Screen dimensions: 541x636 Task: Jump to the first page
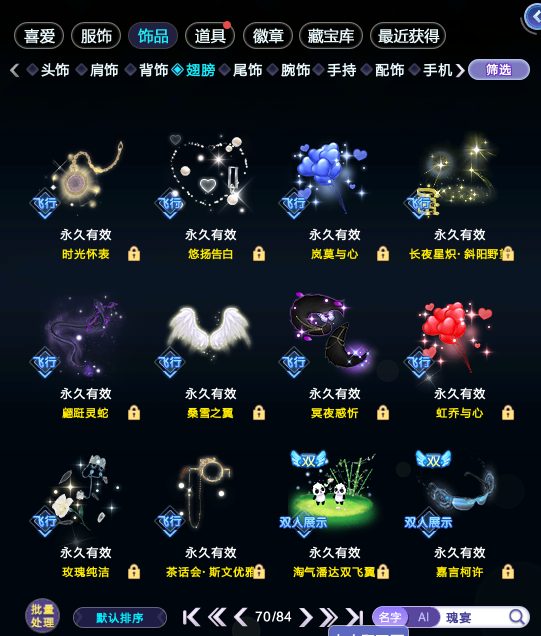tap(191, 617)
